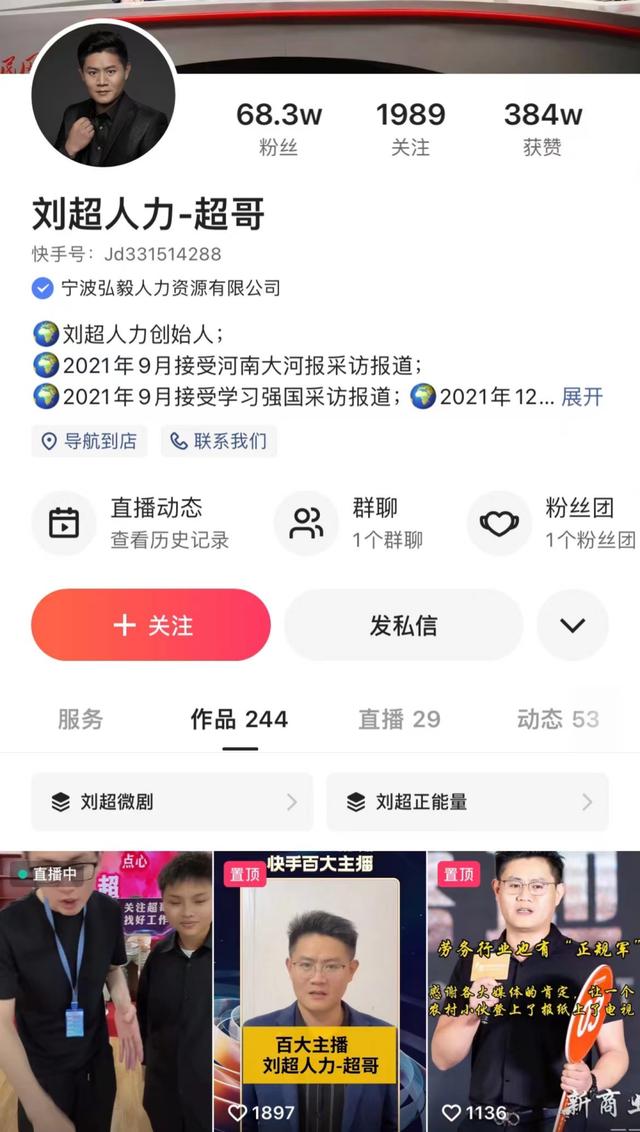This screenshot has width=640, height=1132.
Task: Watch the 直播中 live stream video
Action: (106, 990)
